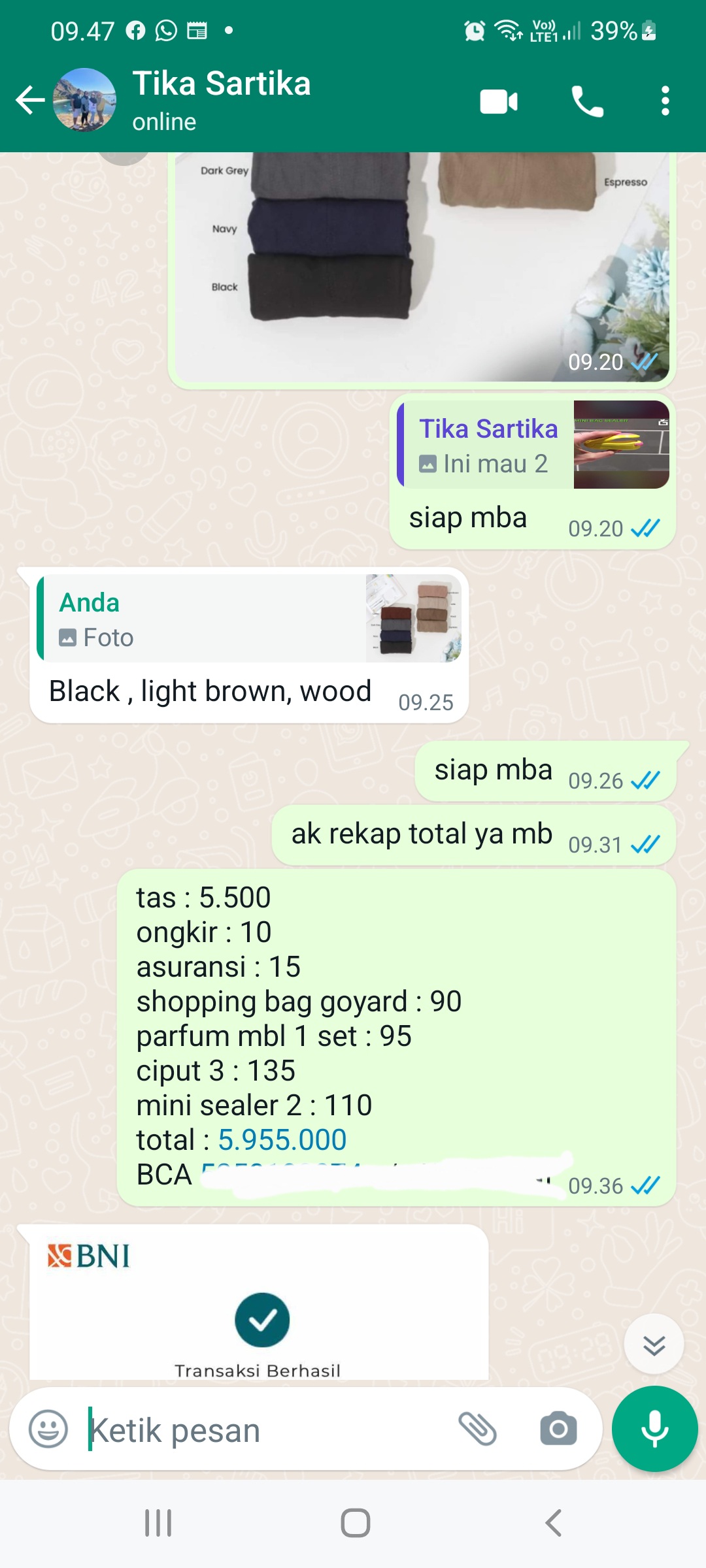The width and height of the screenshot is (706, 1568).
Task: Open the BNI Transaksi Berhasil image
Action: coord(259,1303)
